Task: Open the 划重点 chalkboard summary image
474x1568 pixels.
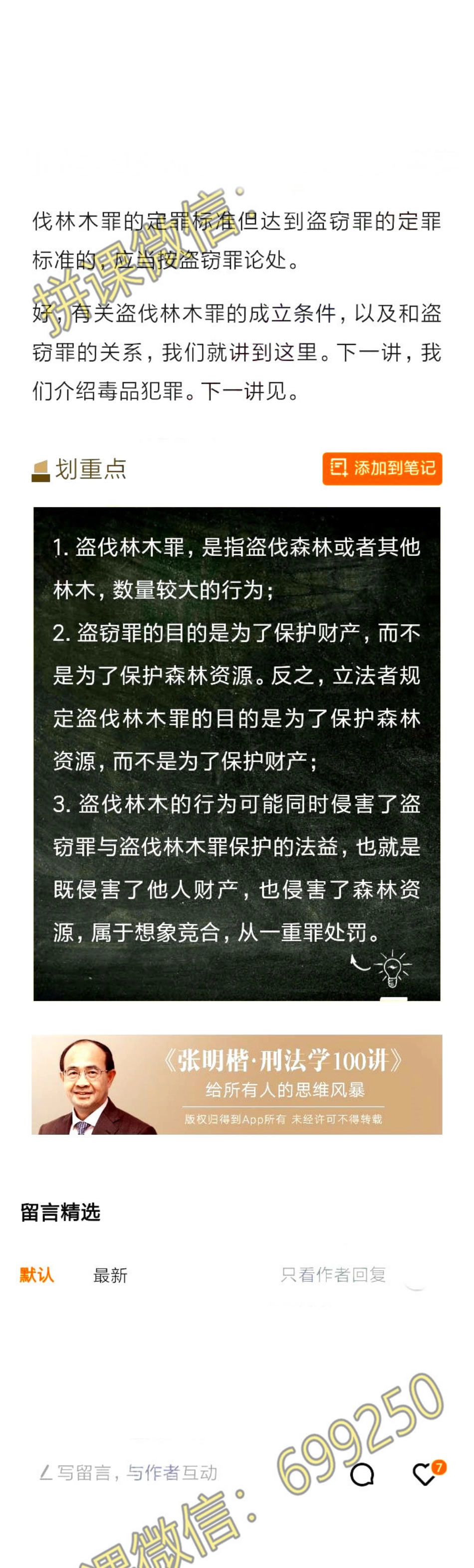Action: [237, 754]
